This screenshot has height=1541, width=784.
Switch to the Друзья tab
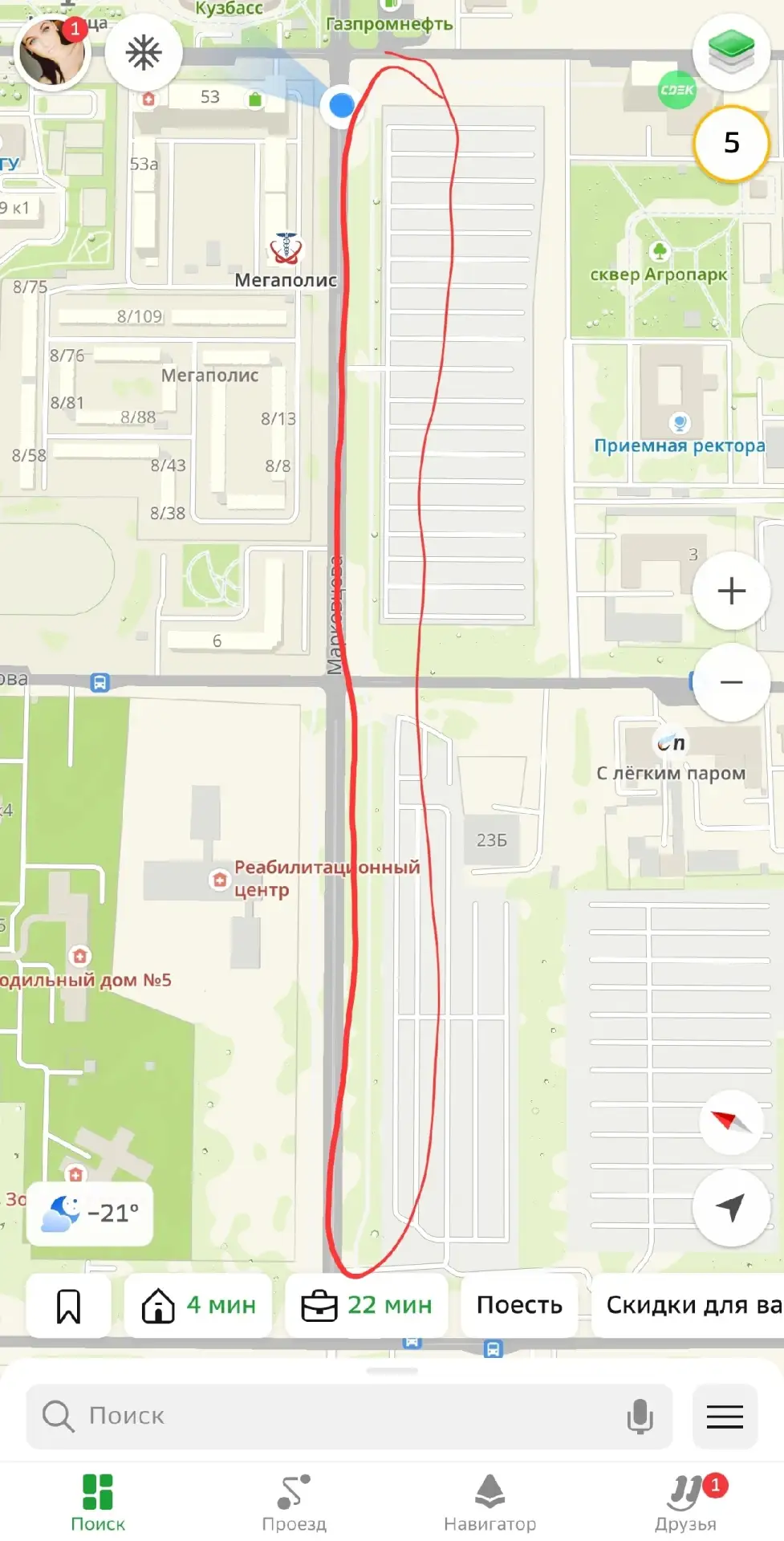pyautogui.click(x=686, y=1502)
